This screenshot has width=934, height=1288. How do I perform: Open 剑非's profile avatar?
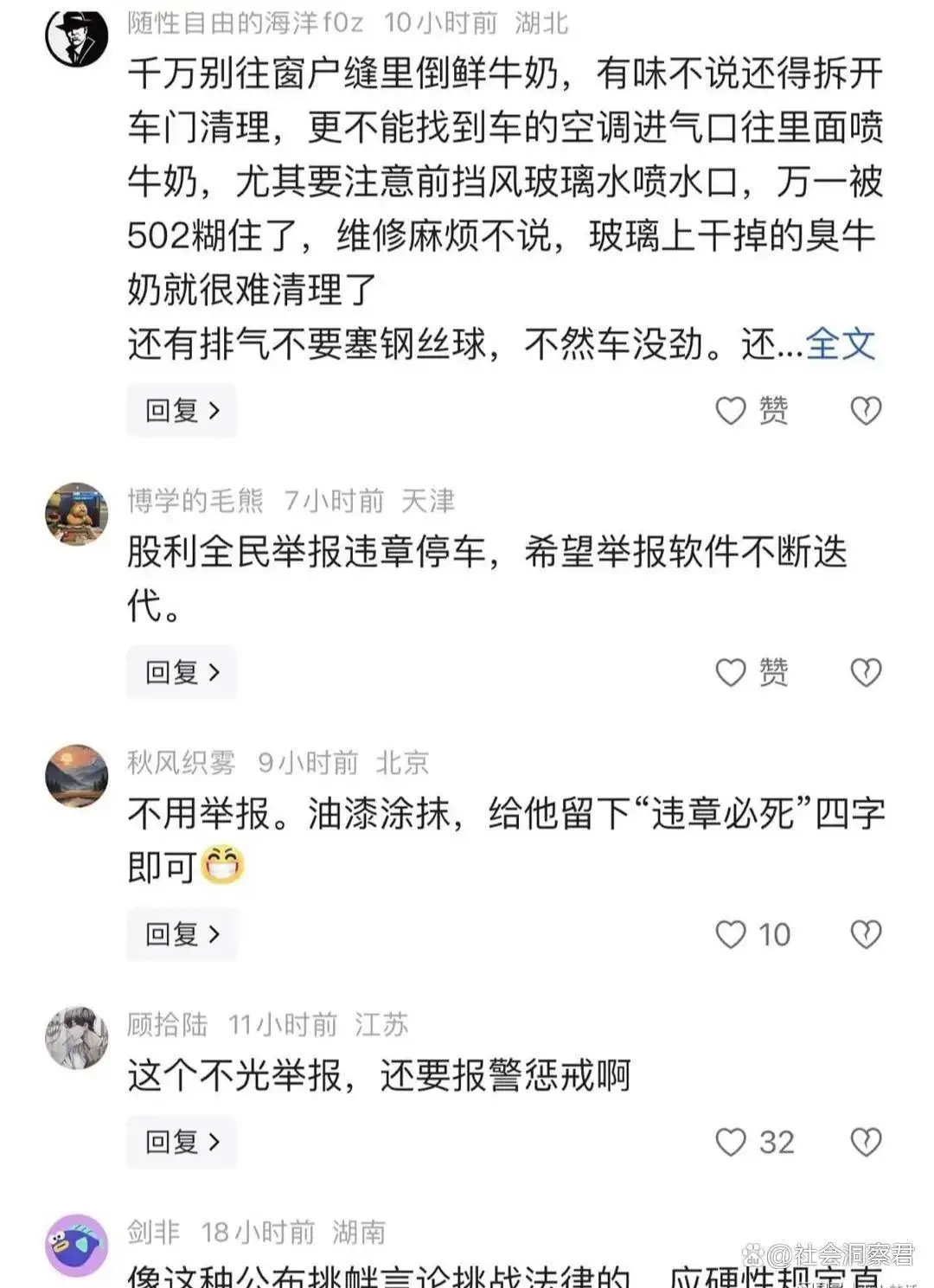click(x=77, y=1246)
